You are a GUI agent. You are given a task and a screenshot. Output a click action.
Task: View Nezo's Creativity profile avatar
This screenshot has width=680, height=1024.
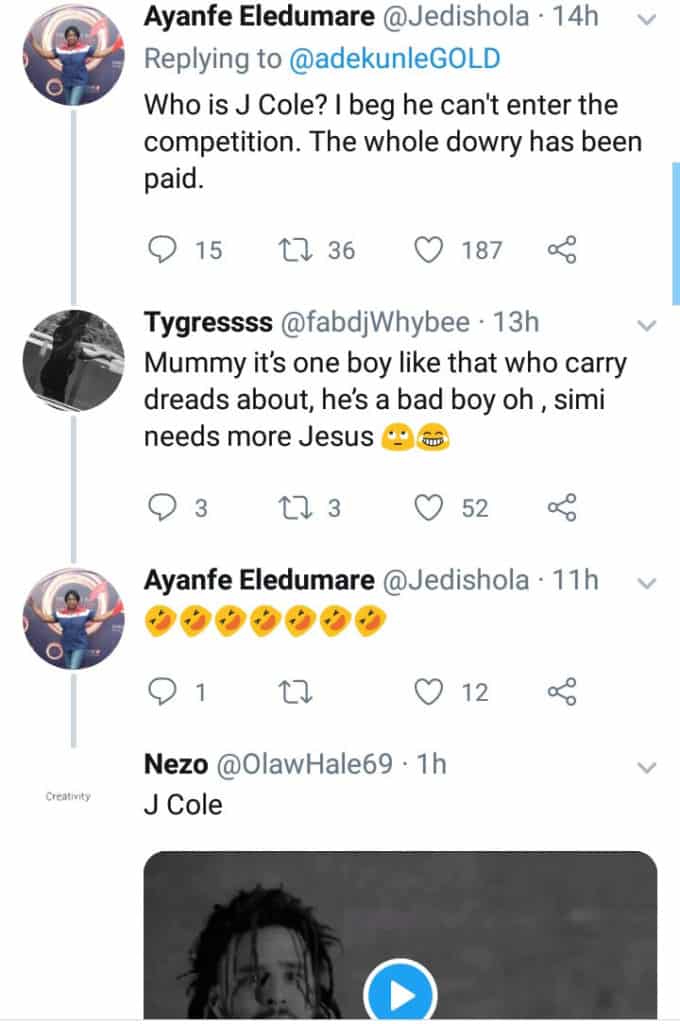69,796
